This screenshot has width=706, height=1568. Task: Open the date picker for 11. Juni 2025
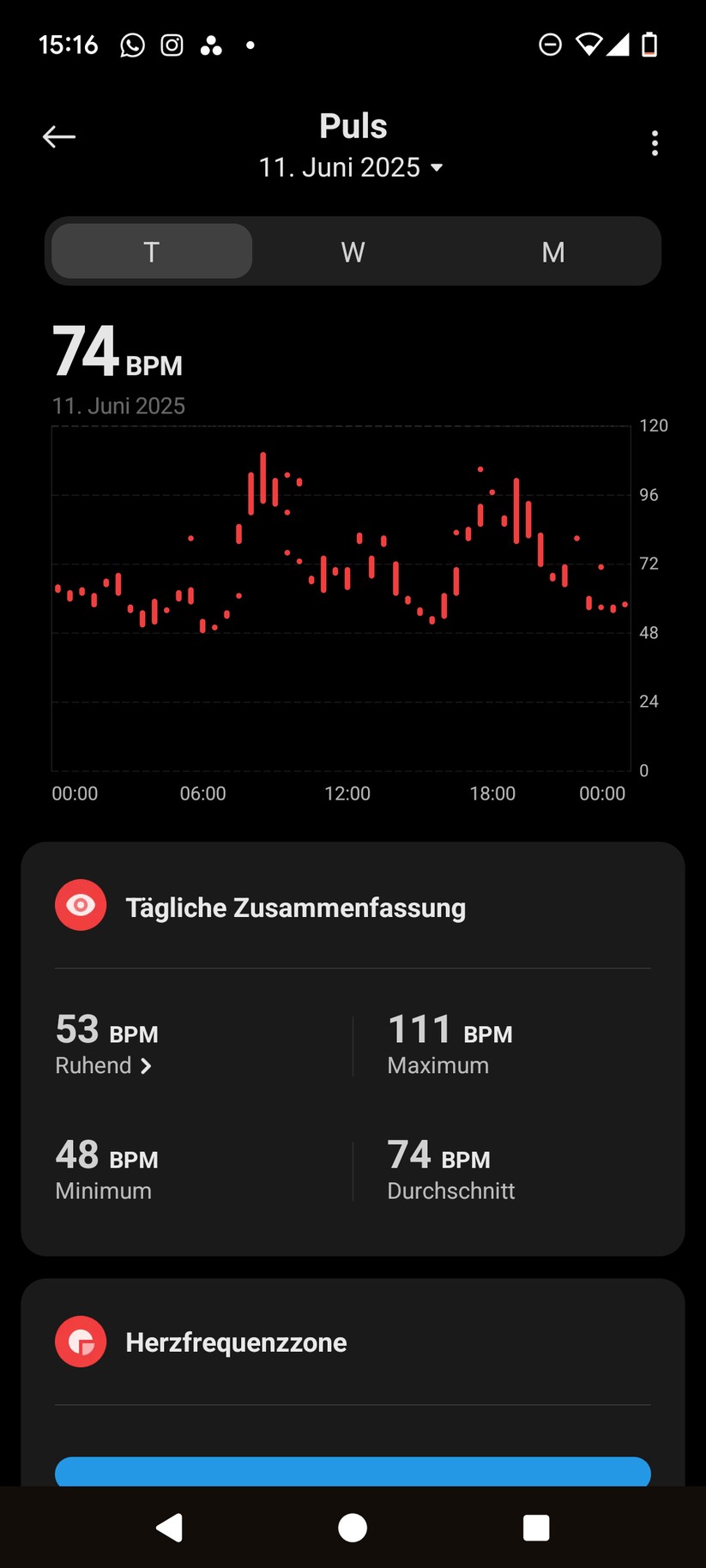(x=352, y=167)
